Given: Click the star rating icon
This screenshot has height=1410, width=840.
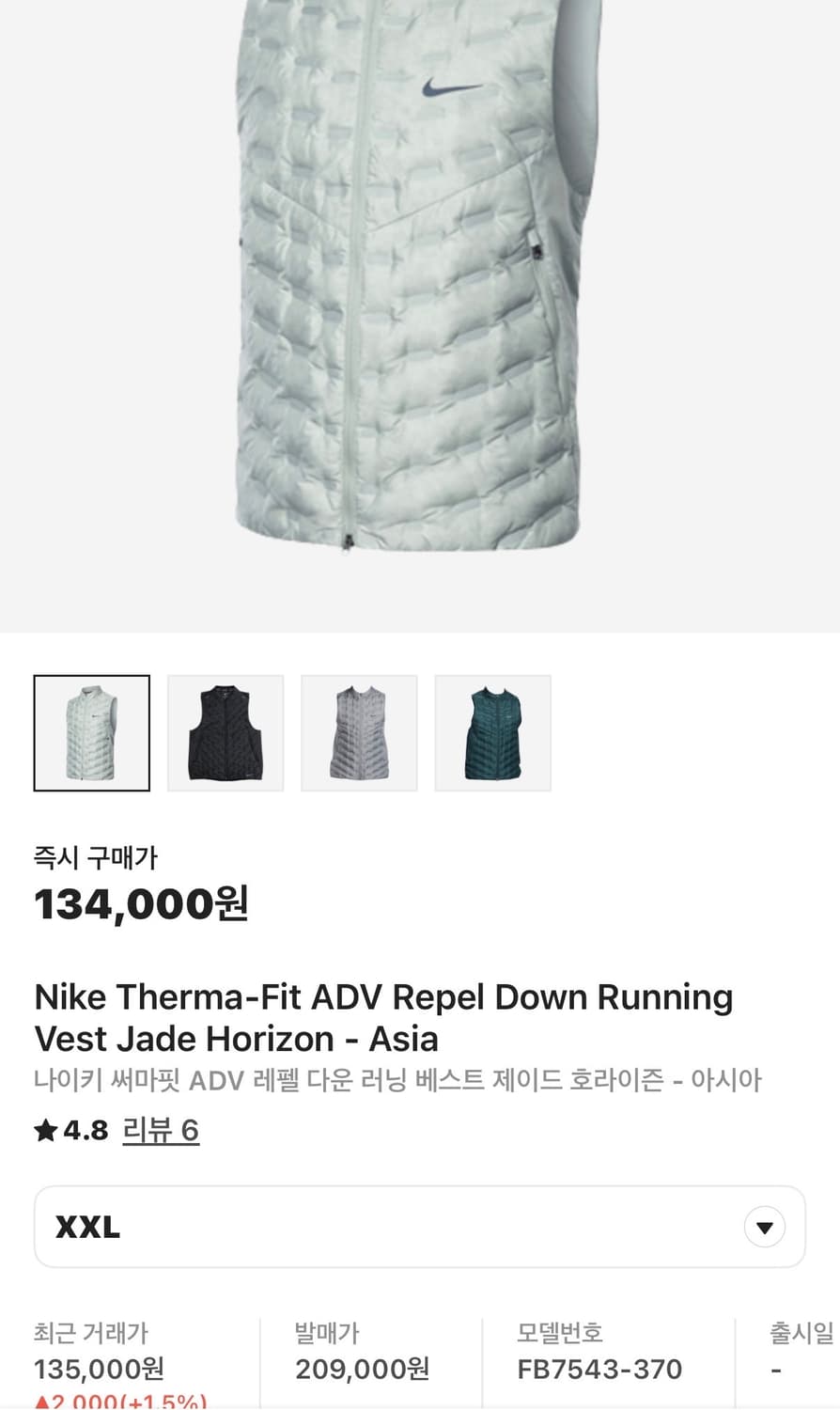Looking at the screenshot, I should (x=43, y=1131).
